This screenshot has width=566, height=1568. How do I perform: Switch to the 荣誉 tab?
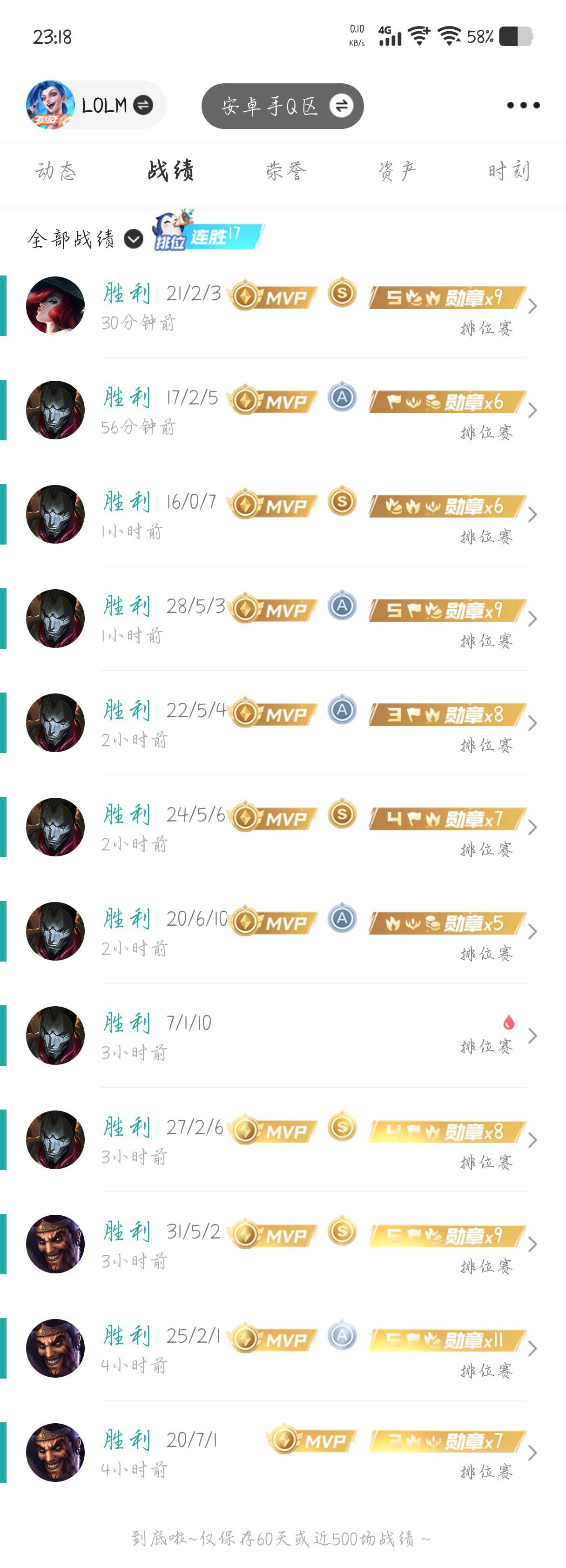coord(285,171)
